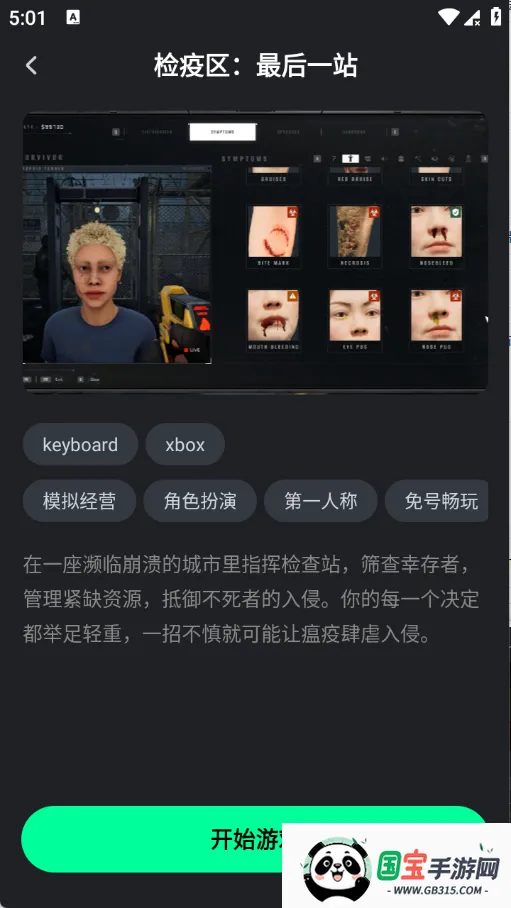Open the 第一人称 tag
This screenshot has height=908, width=511.
321,500
